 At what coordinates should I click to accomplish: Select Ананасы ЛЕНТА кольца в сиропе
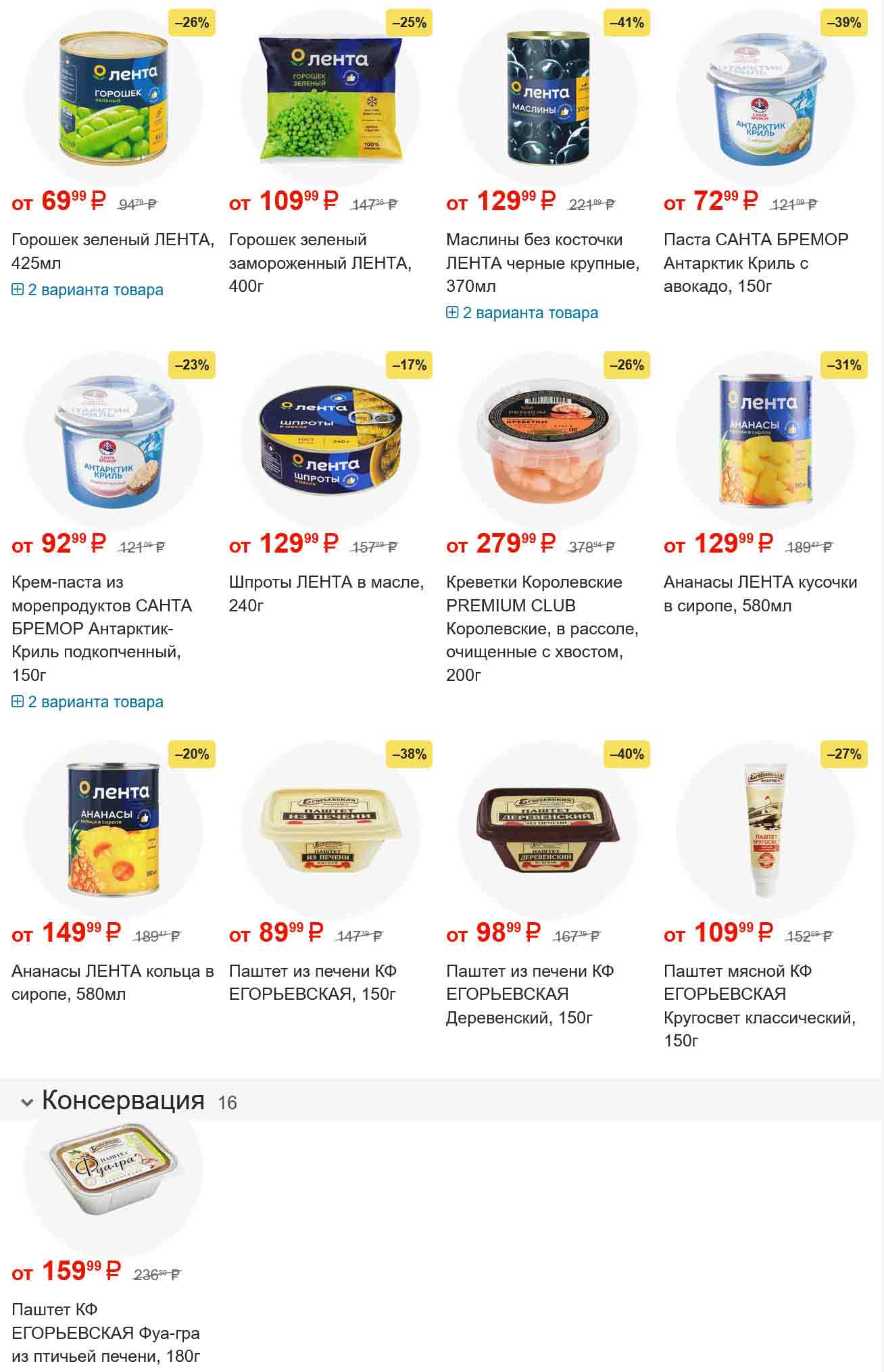(113, 982)
